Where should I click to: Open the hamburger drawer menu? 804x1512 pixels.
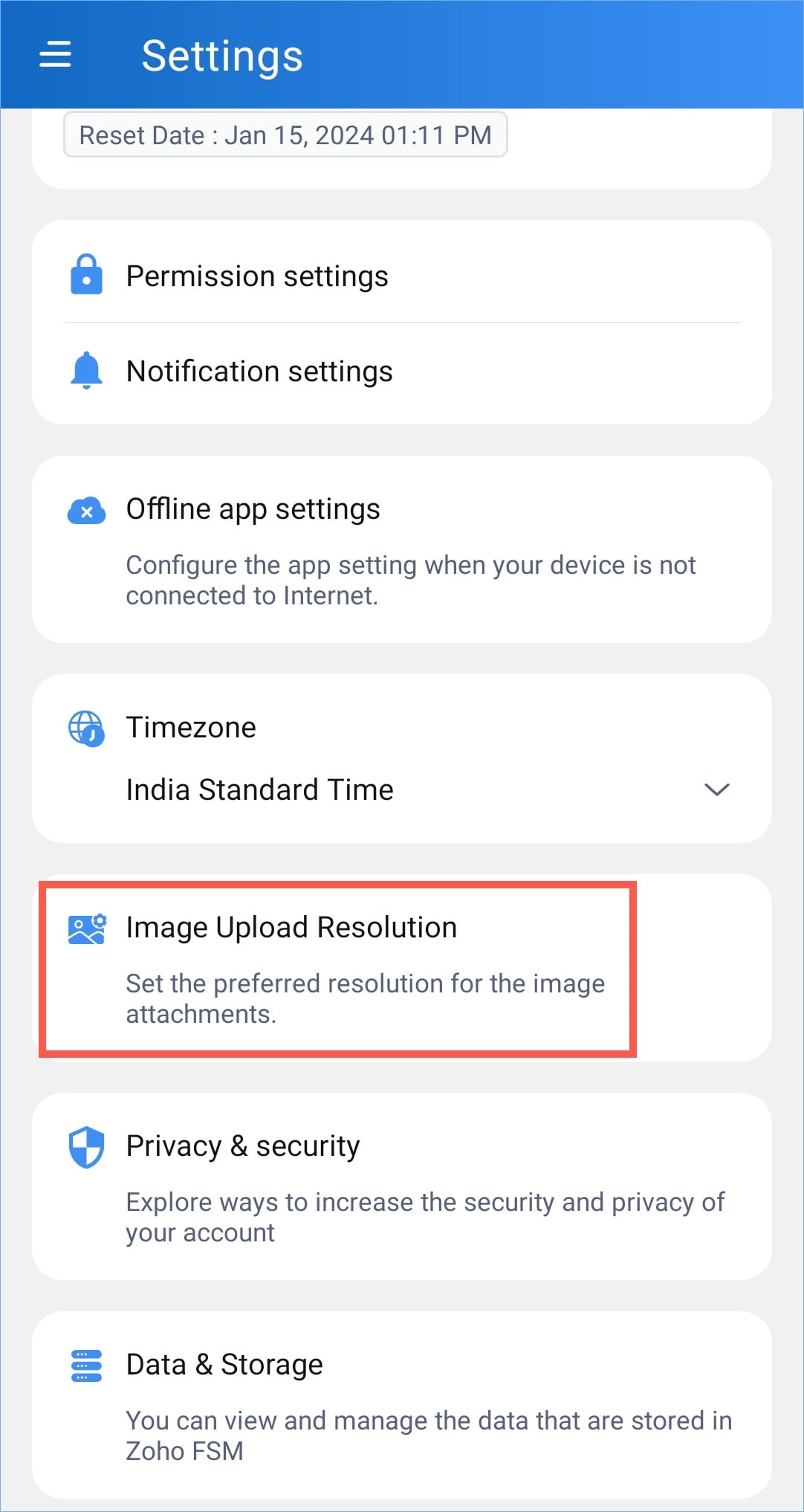point(55,55)
